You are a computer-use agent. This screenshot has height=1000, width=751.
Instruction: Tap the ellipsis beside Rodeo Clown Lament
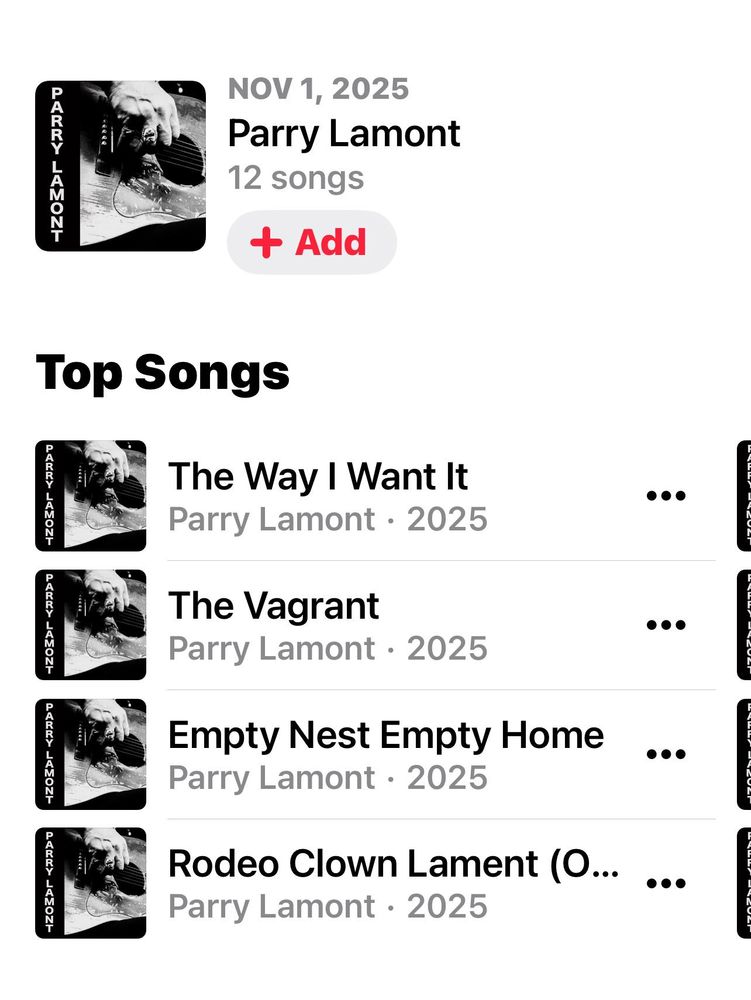(x=666, y=883)
